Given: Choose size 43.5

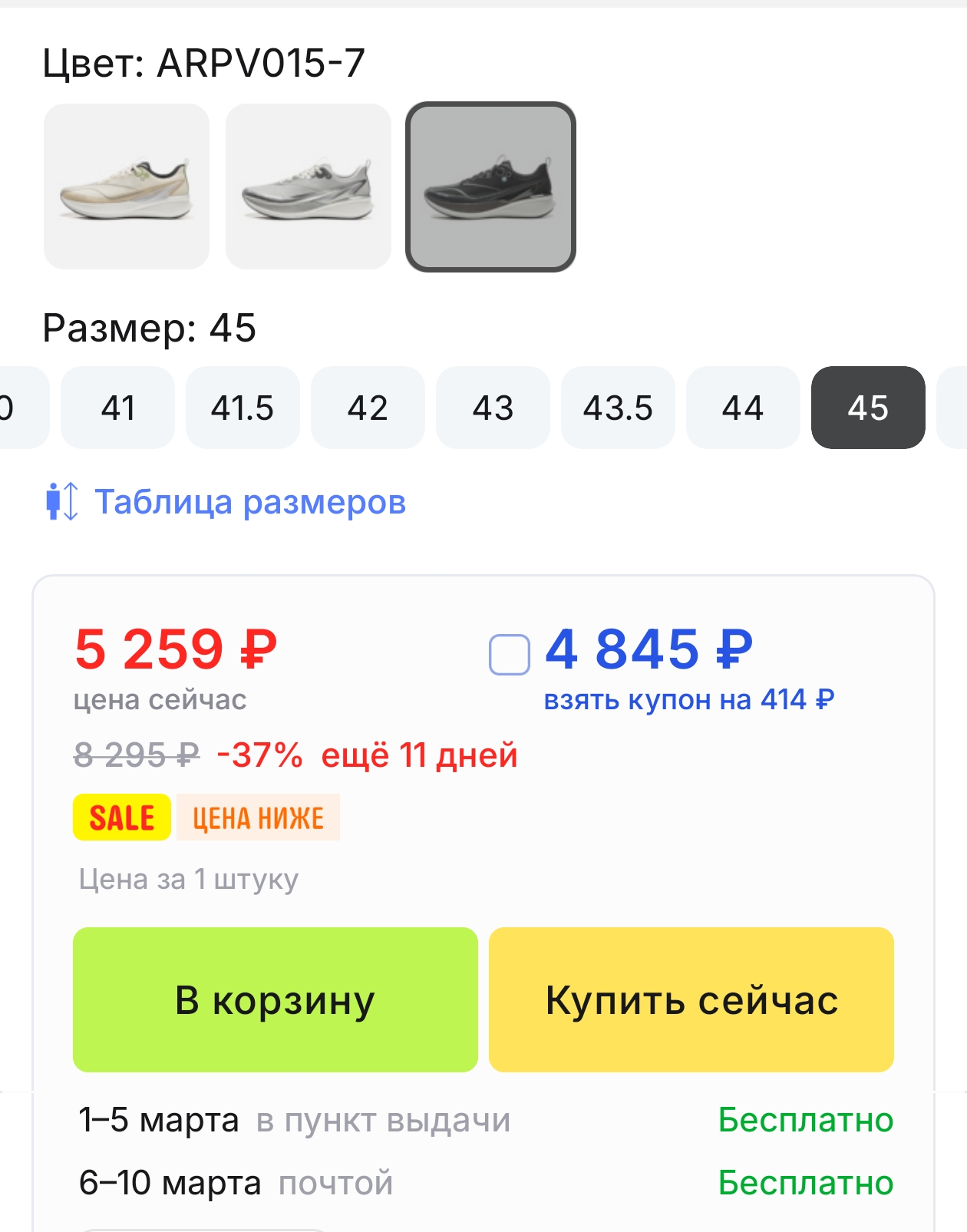Looking at the screenshot, I should coord(618,408).
